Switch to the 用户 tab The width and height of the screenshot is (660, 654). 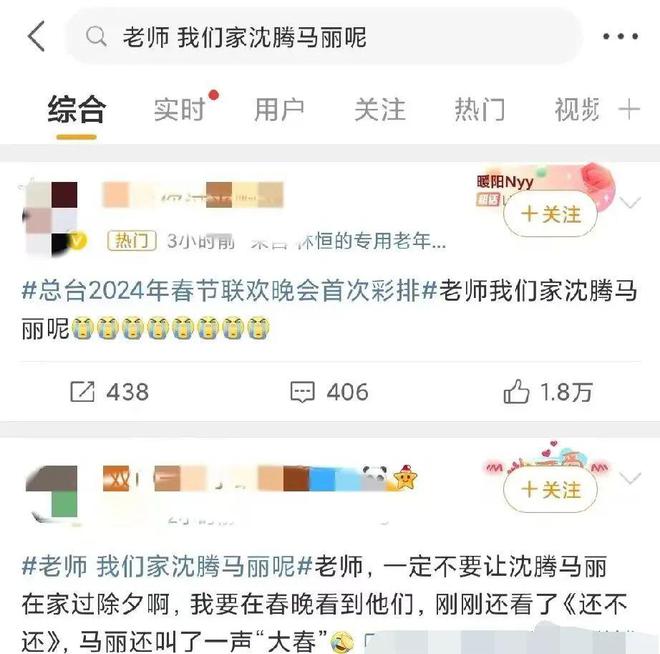point(279,110)
